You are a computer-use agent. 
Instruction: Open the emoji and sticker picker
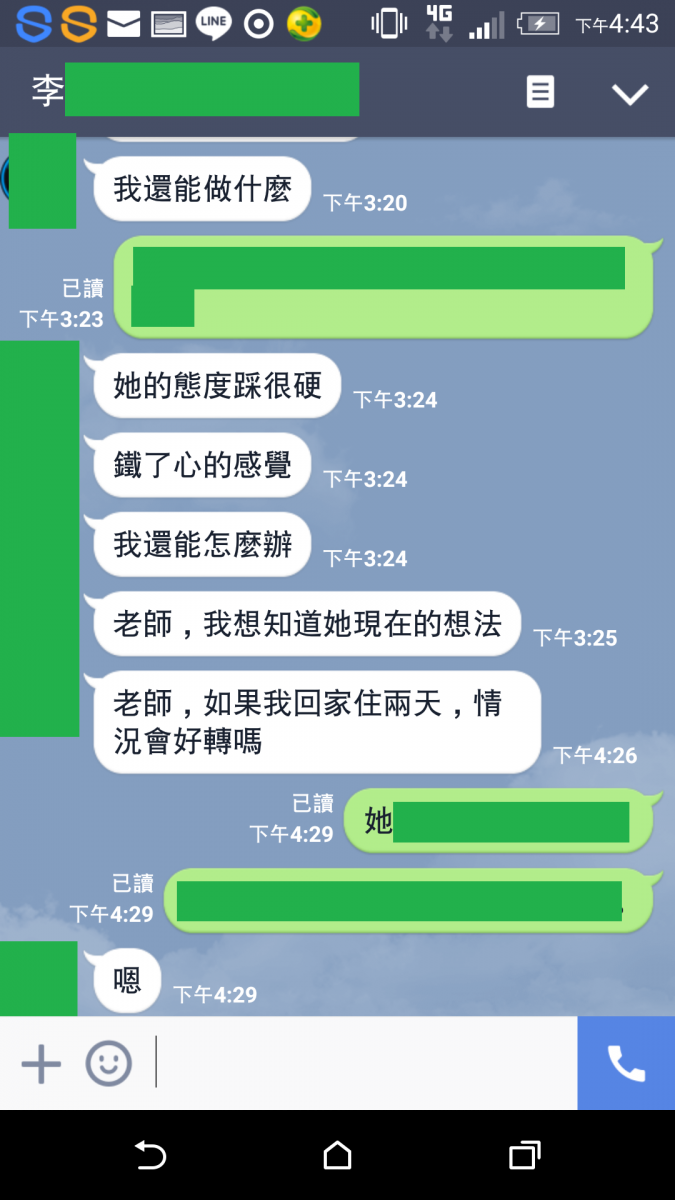[x=108, y=1063]
